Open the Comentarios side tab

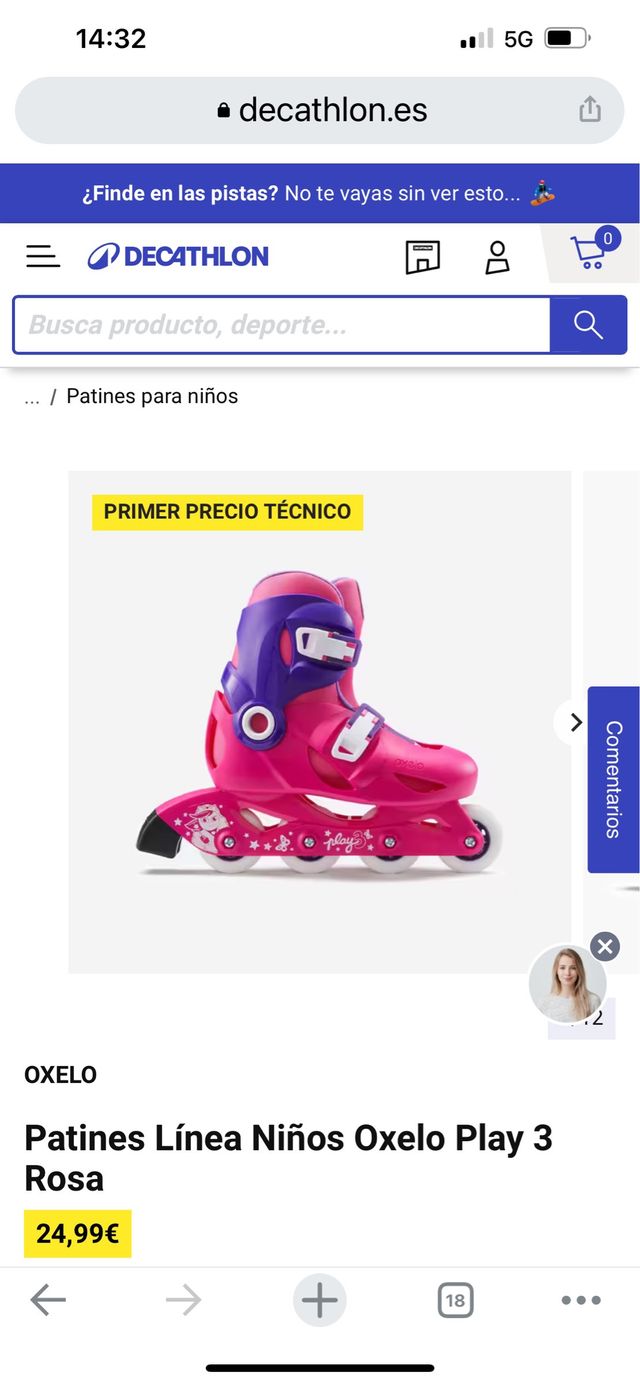pyautogui.click(x=614, y=779)
